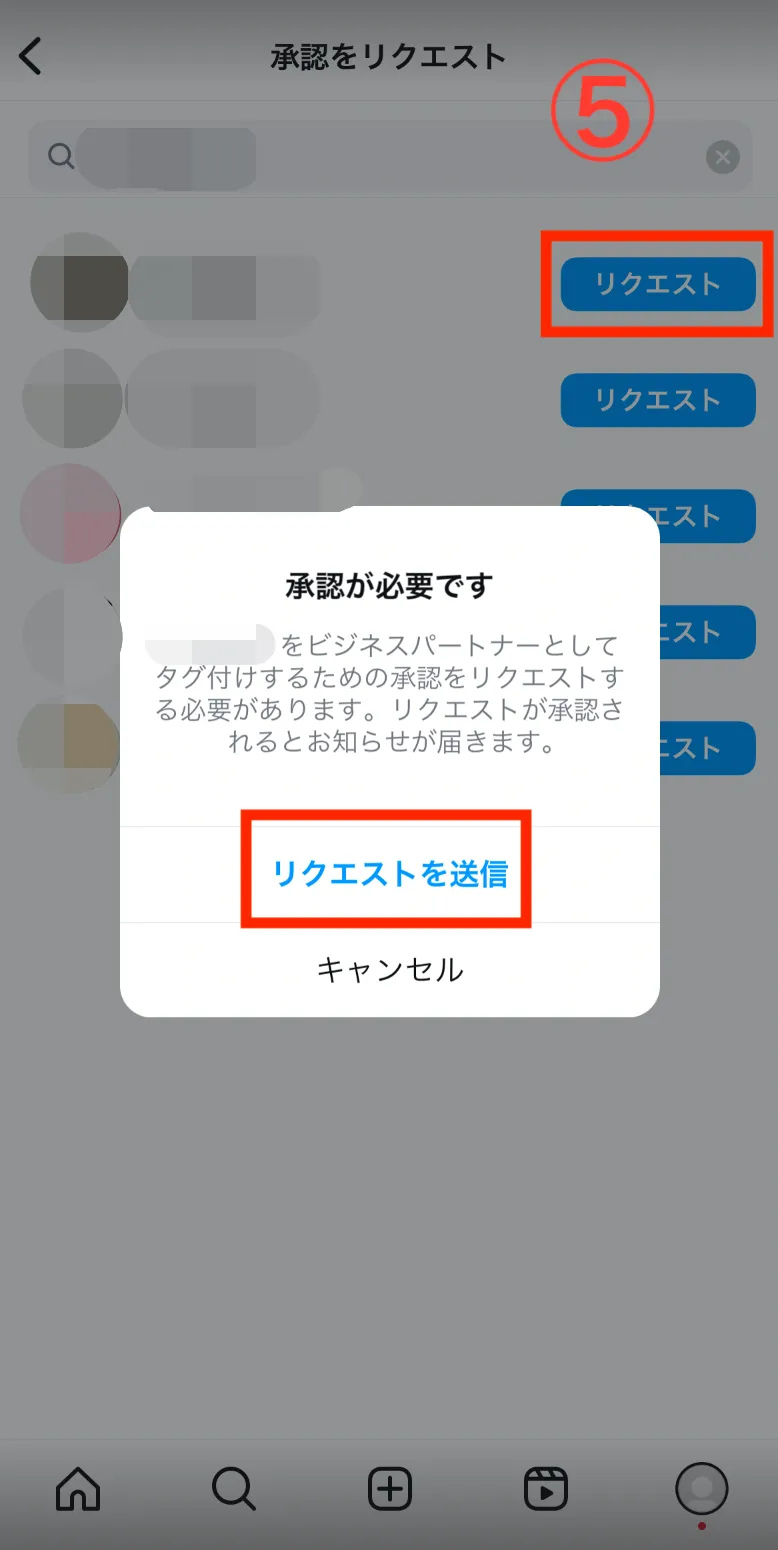Screen dimensions: 778x1550
Task: Tap the second user's avatar in the list
Action: [x=72, y=399]
